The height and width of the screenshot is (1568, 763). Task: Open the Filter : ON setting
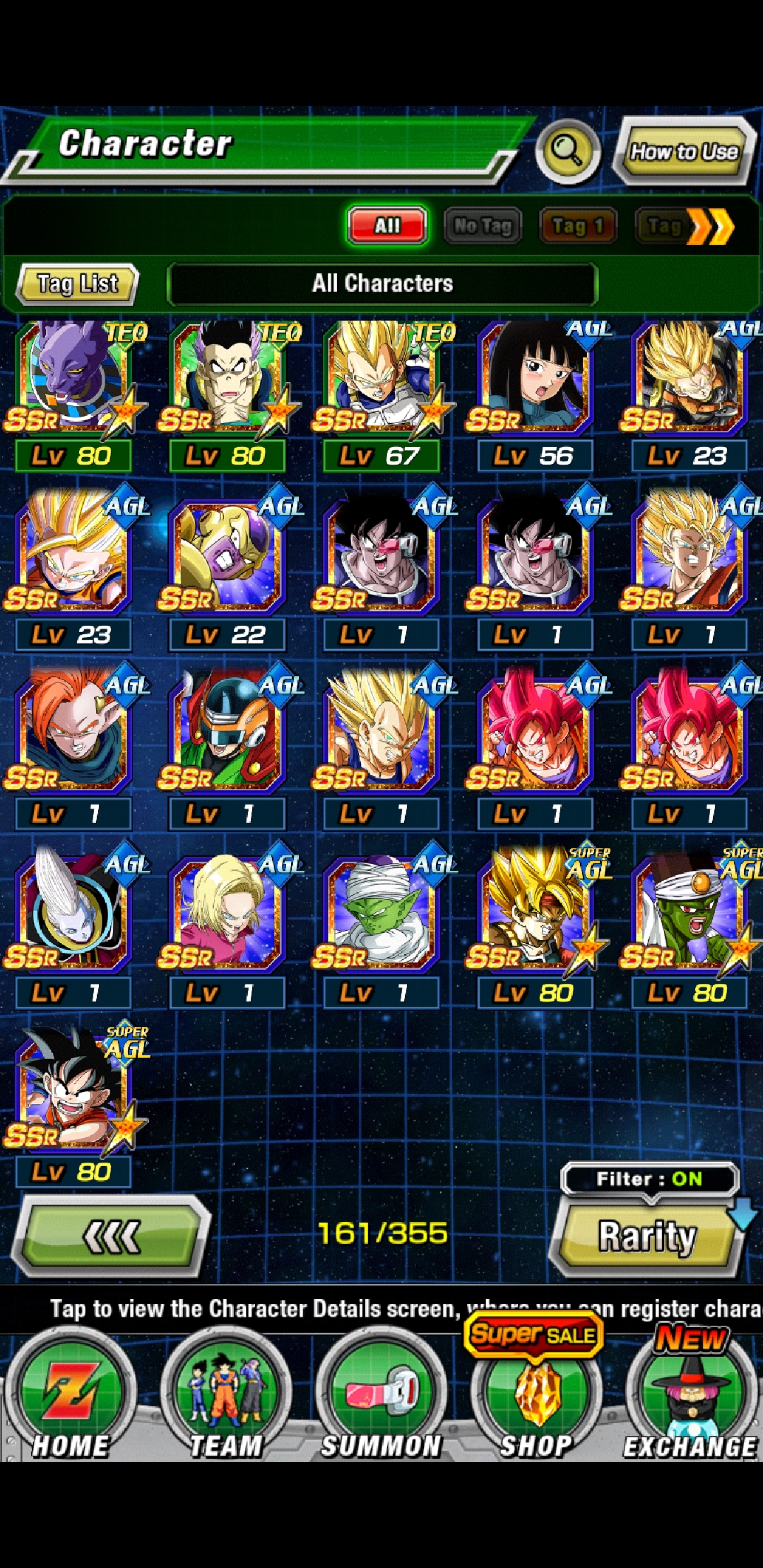(x=650, y=1179)
